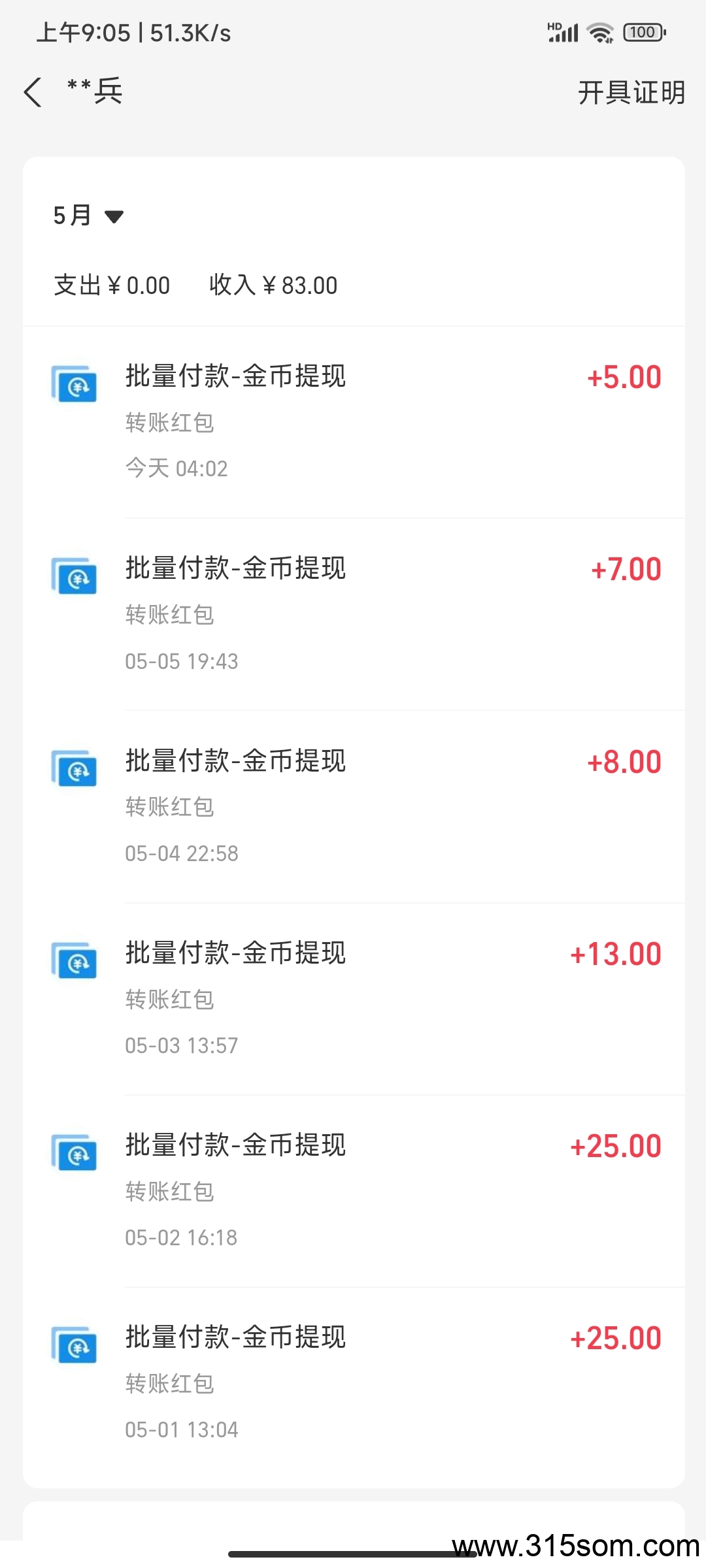View the +8.00 transaction dated 05-04 22:58
The width and height of the screenshot is (706, 1568).
point(354,807)
